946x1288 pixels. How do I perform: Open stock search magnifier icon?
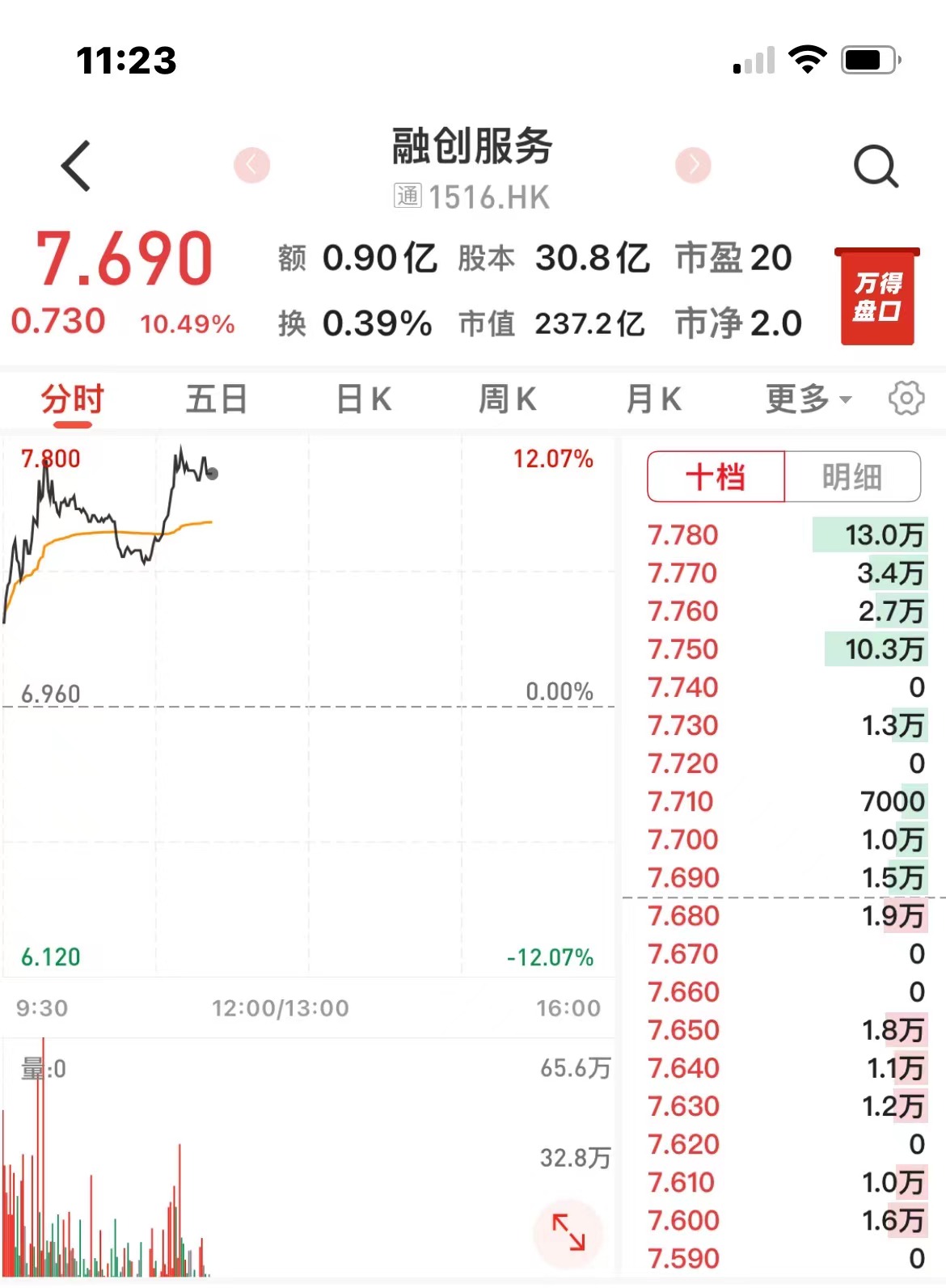coord(876,167)
